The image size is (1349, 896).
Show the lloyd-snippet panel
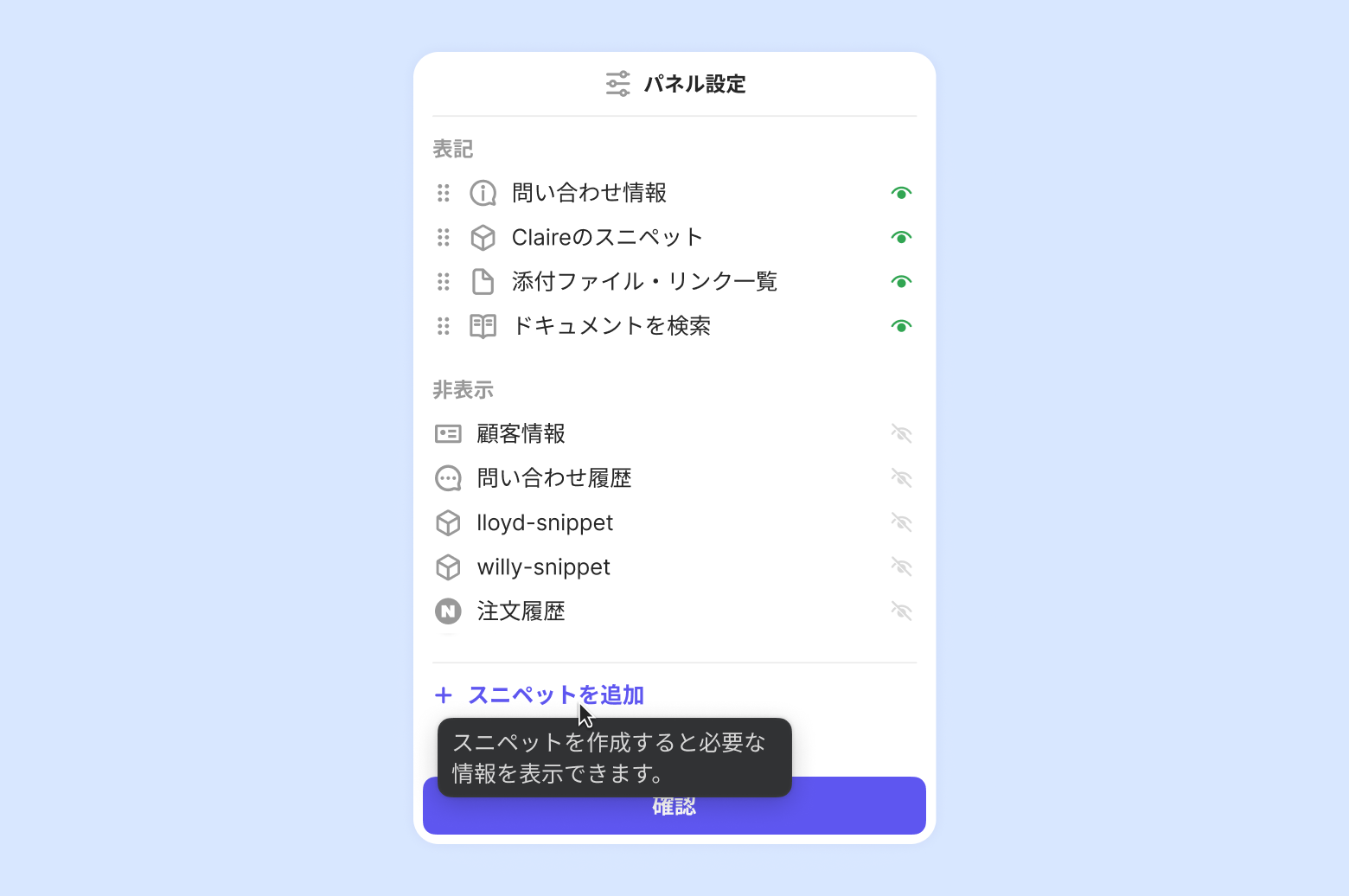(x=901, y=522)
